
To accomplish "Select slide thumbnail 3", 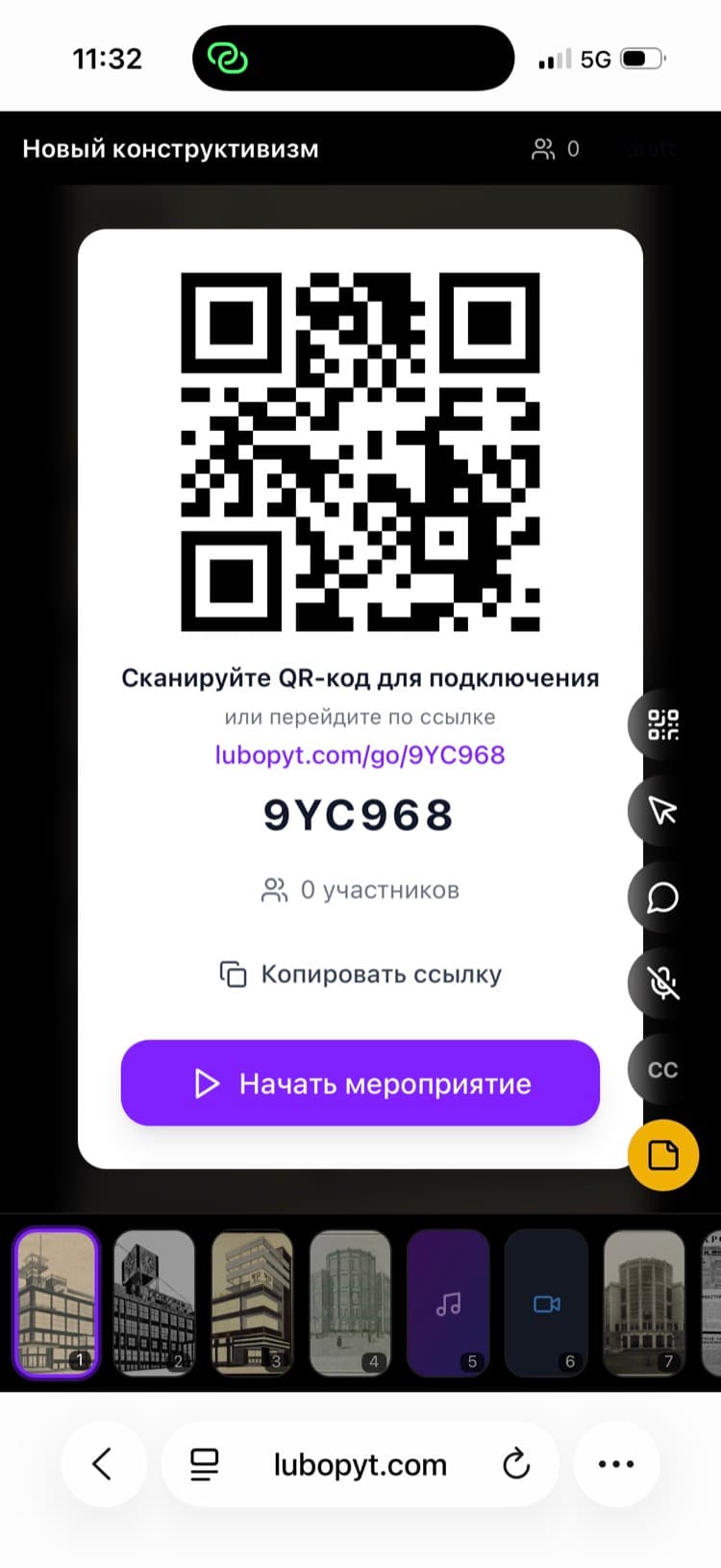I will pos(252,1302).
